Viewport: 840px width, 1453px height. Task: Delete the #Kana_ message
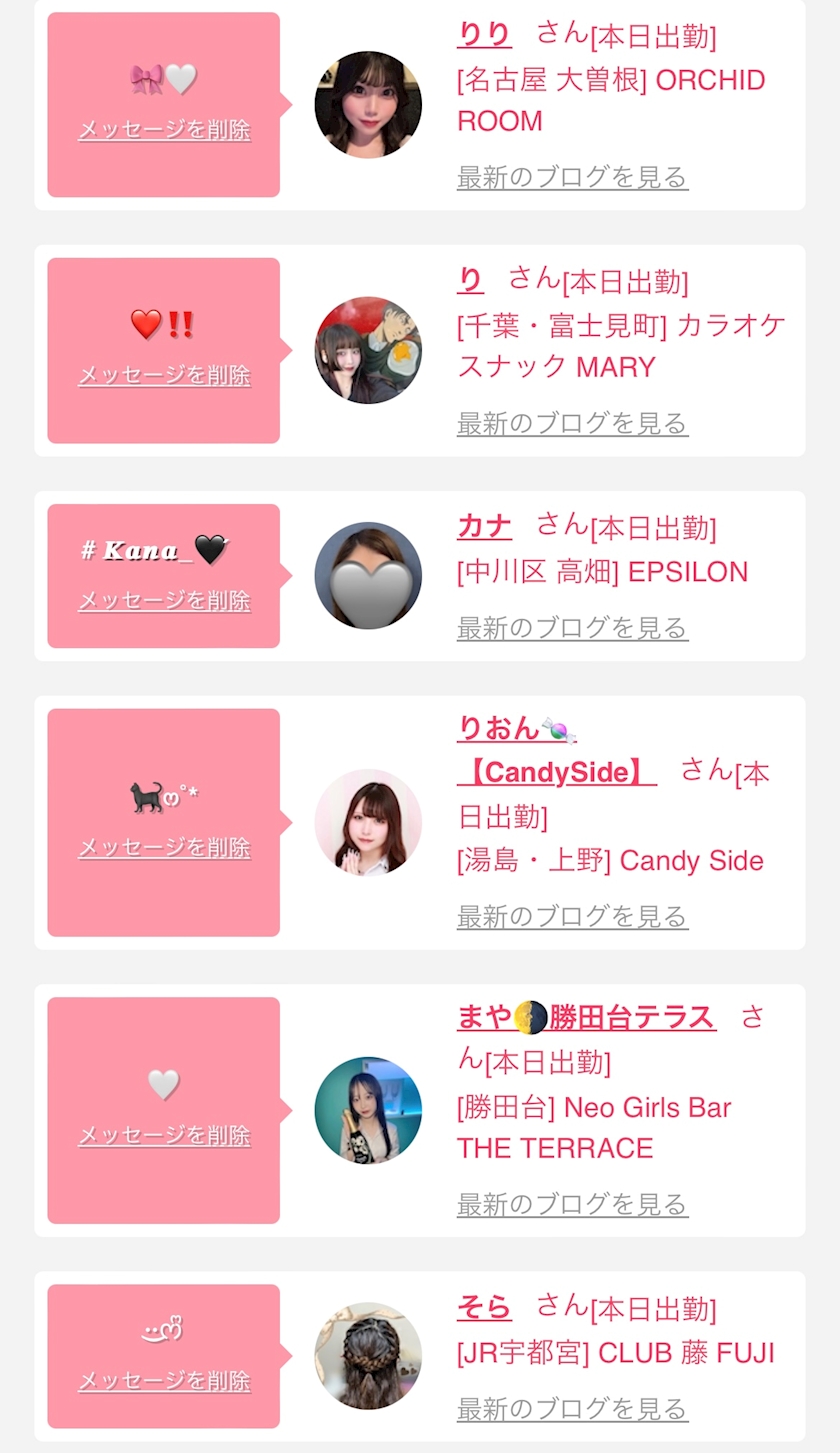coord(164,600)
